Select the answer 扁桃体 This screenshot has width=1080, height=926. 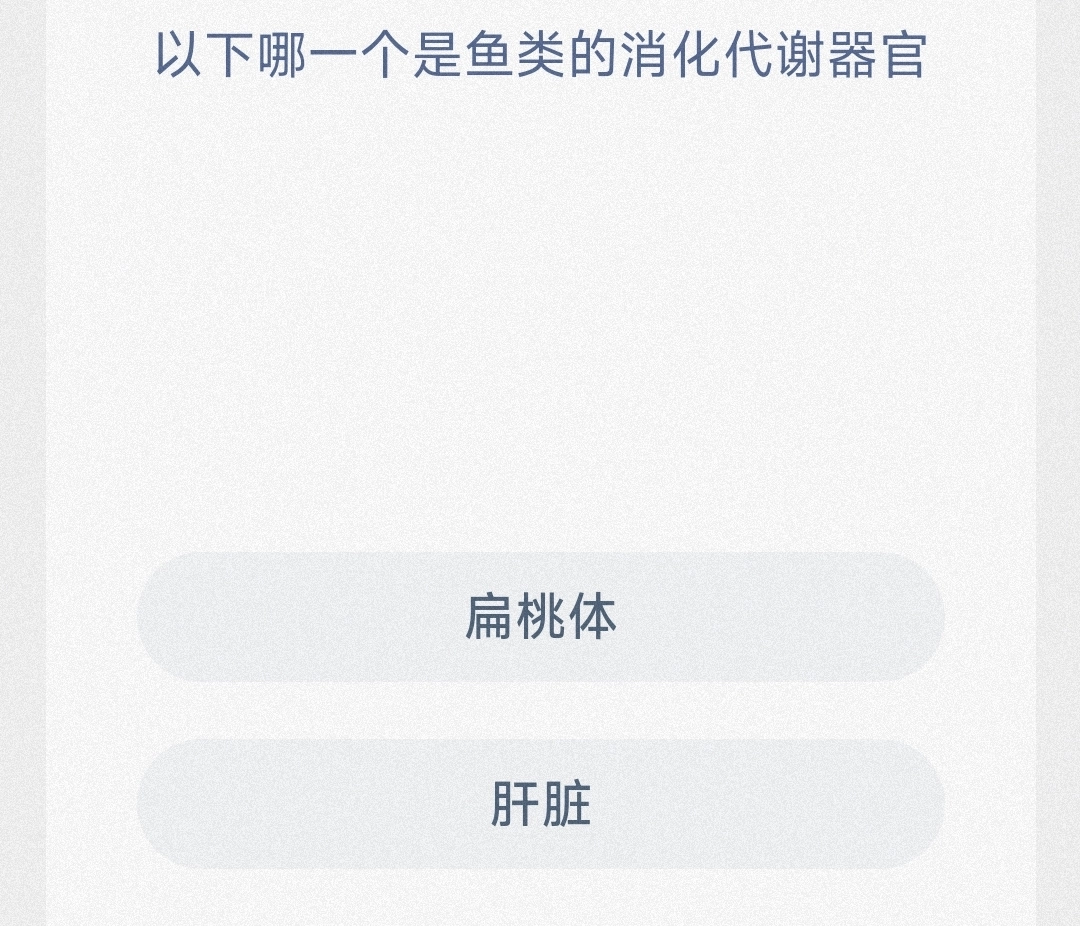click(x=540, y=617)
